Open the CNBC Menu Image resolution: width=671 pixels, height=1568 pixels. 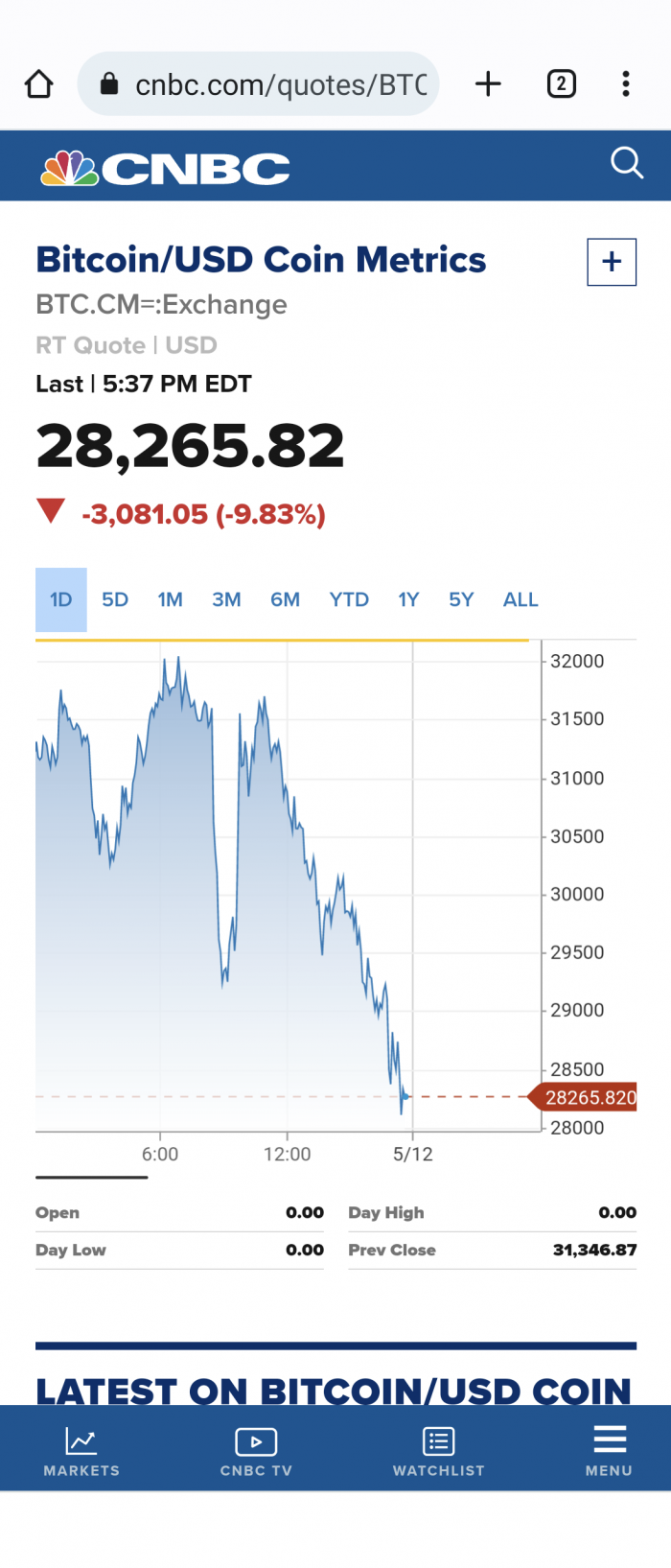(609, 1450)
